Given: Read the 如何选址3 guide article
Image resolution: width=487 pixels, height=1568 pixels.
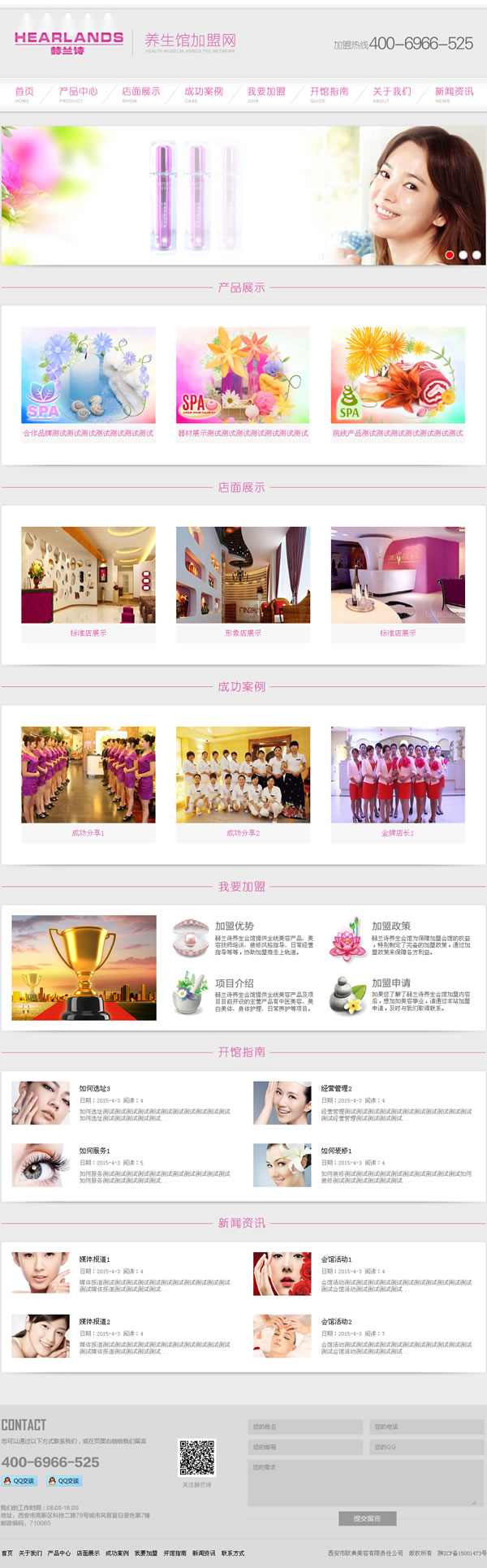Looking at the screenshot, I should pos(95,1088).
